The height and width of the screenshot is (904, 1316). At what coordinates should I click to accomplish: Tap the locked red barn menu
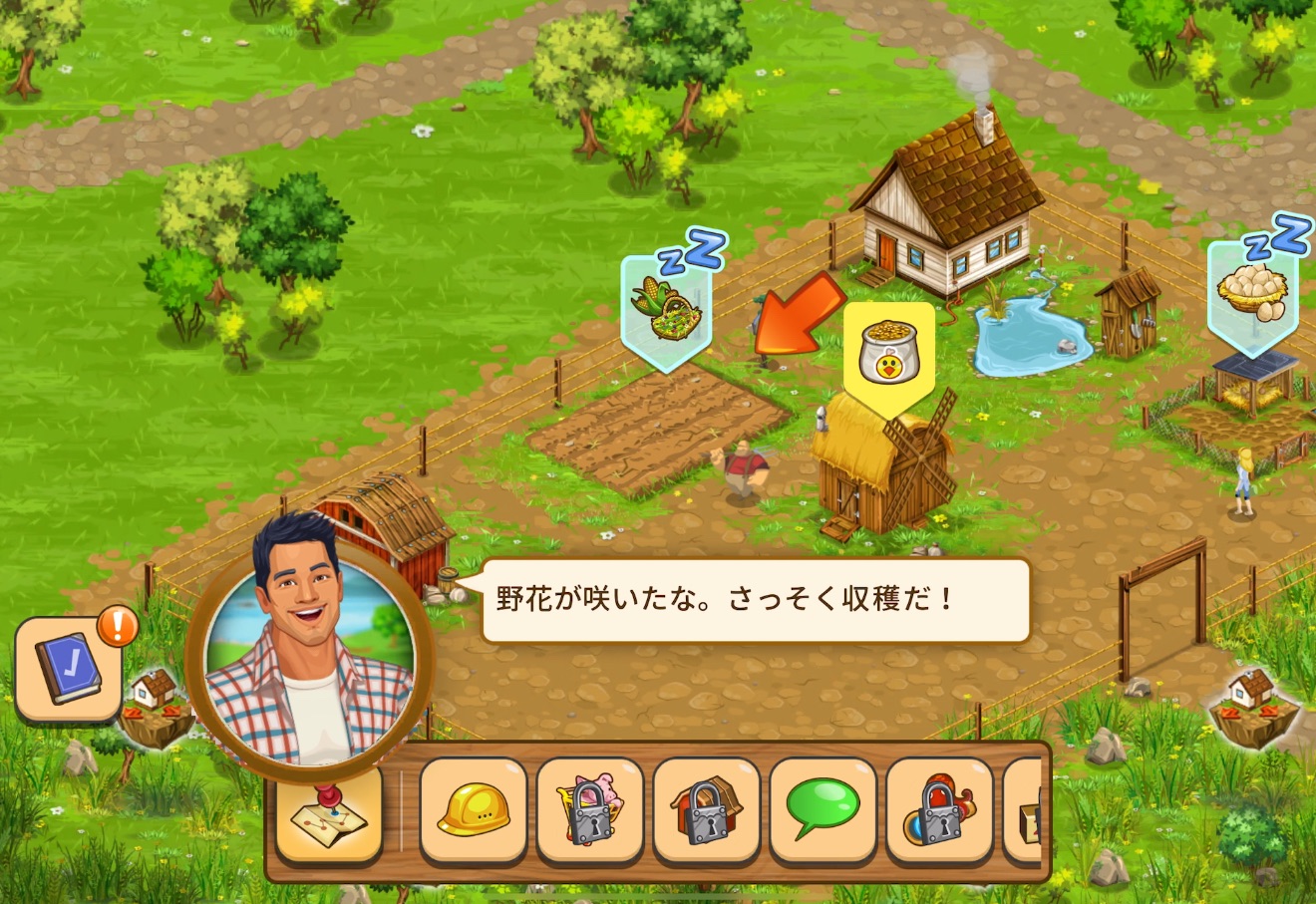click(x=707, y=809)
